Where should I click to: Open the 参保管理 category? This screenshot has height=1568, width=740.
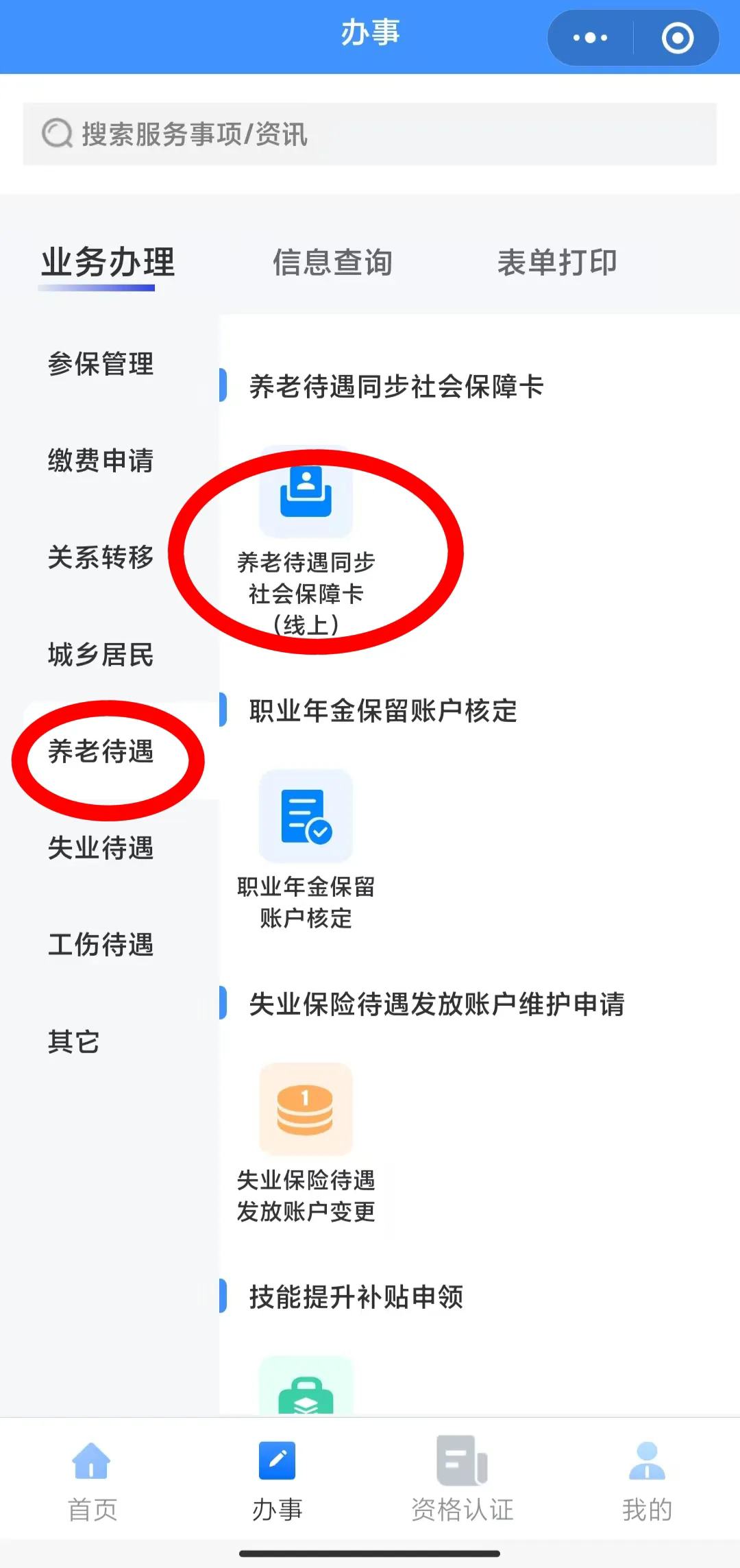click(x=101, y=363)
